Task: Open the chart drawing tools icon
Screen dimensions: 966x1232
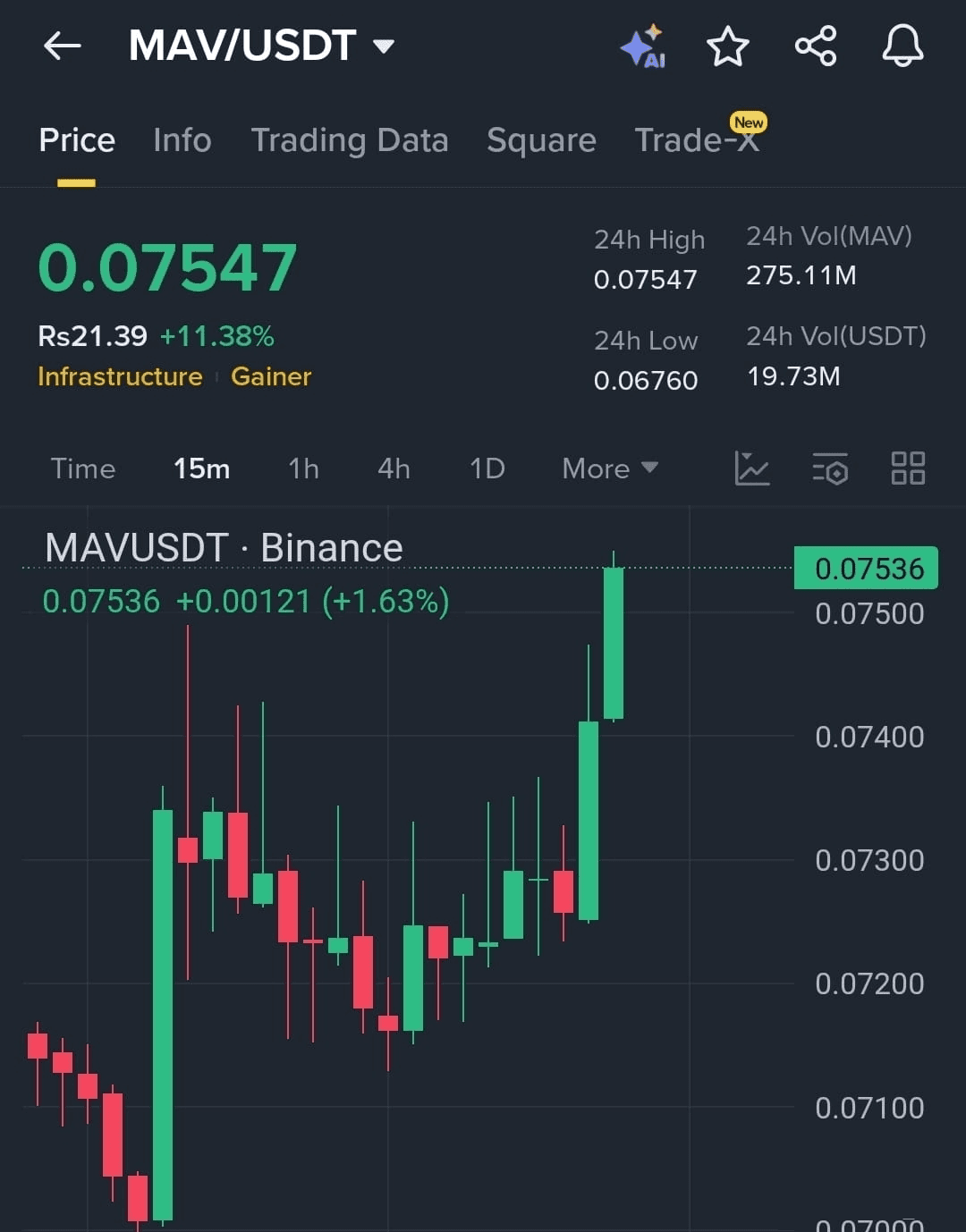Action: click(751, 468)
